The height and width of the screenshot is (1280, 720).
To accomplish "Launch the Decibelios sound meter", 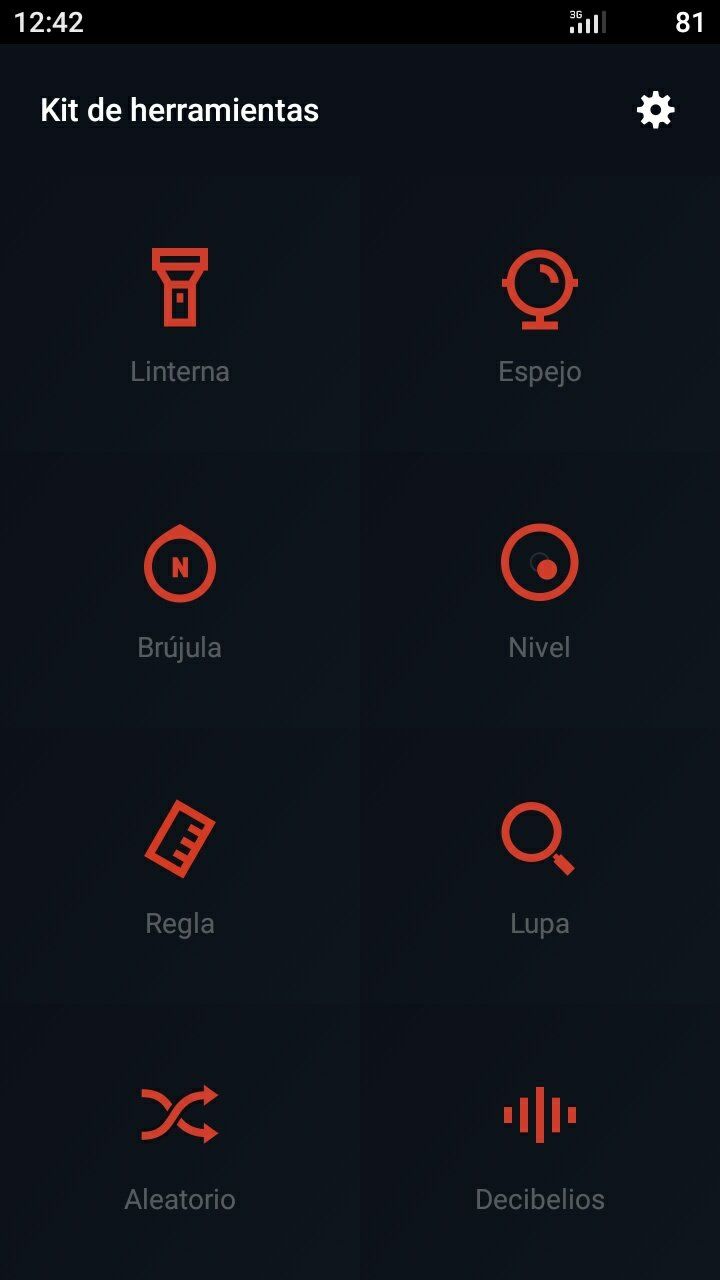I will click(540, 1143).
